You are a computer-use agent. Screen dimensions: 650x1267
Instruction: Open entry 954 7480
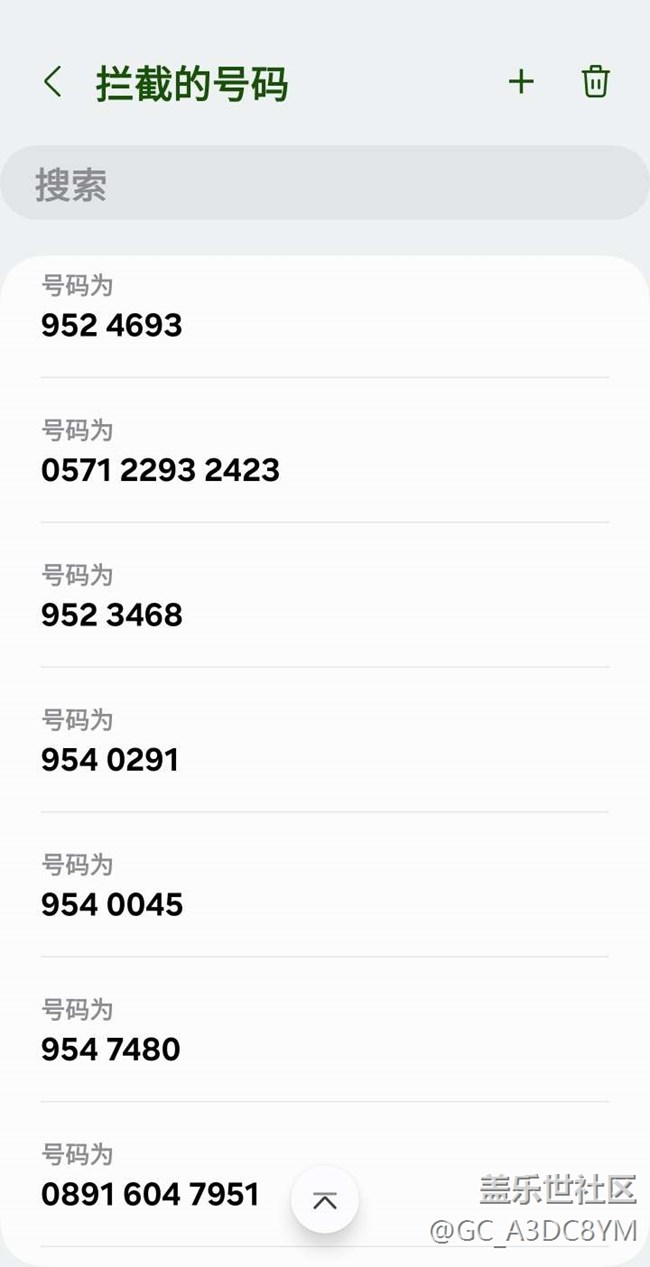pyautogui.click(x=325, y=1030)
